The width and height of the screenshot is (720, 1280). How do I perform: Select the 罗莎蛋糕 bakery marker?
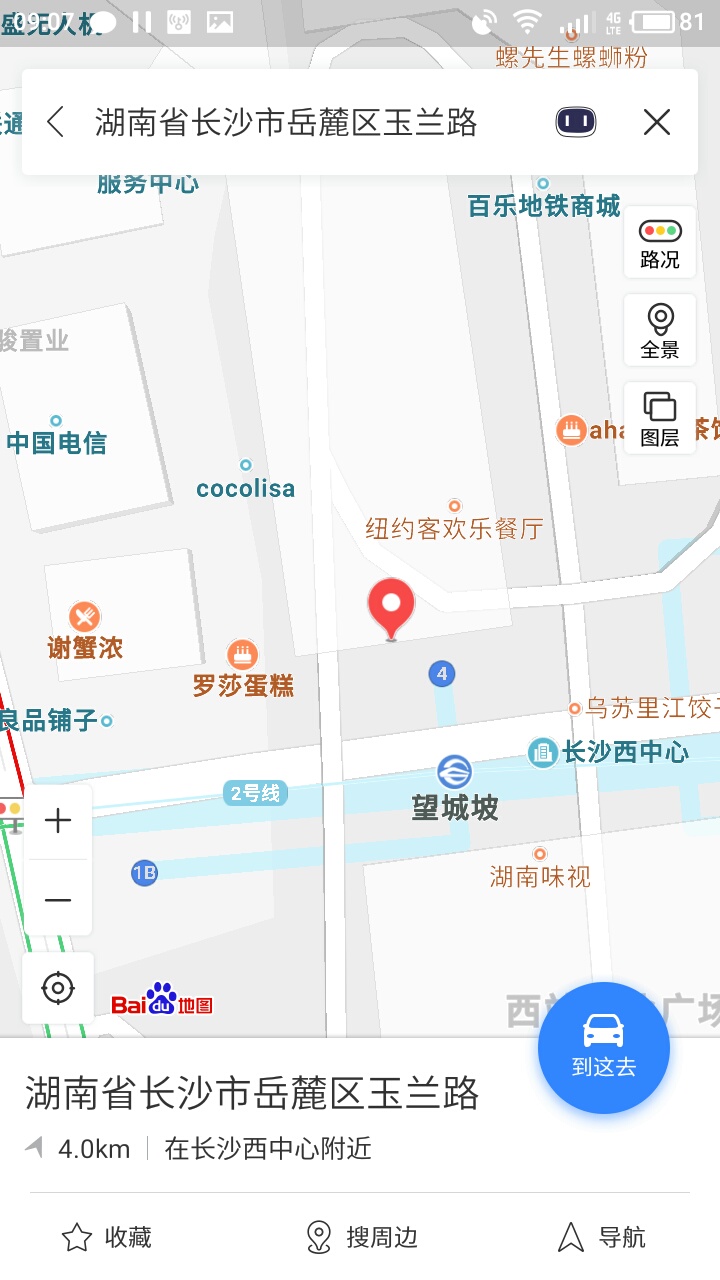243,670
